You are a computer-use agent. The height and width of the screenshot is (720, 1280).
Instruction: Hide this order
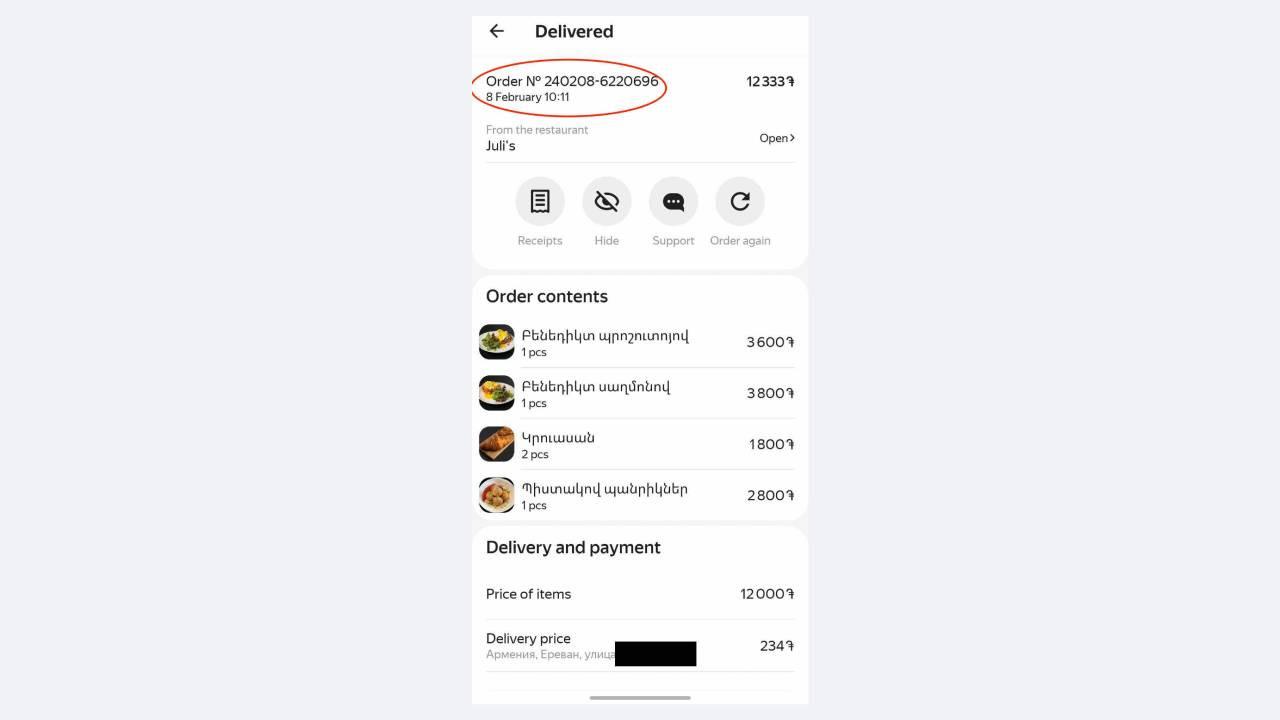pyautogui.click(x=607, y=202)
